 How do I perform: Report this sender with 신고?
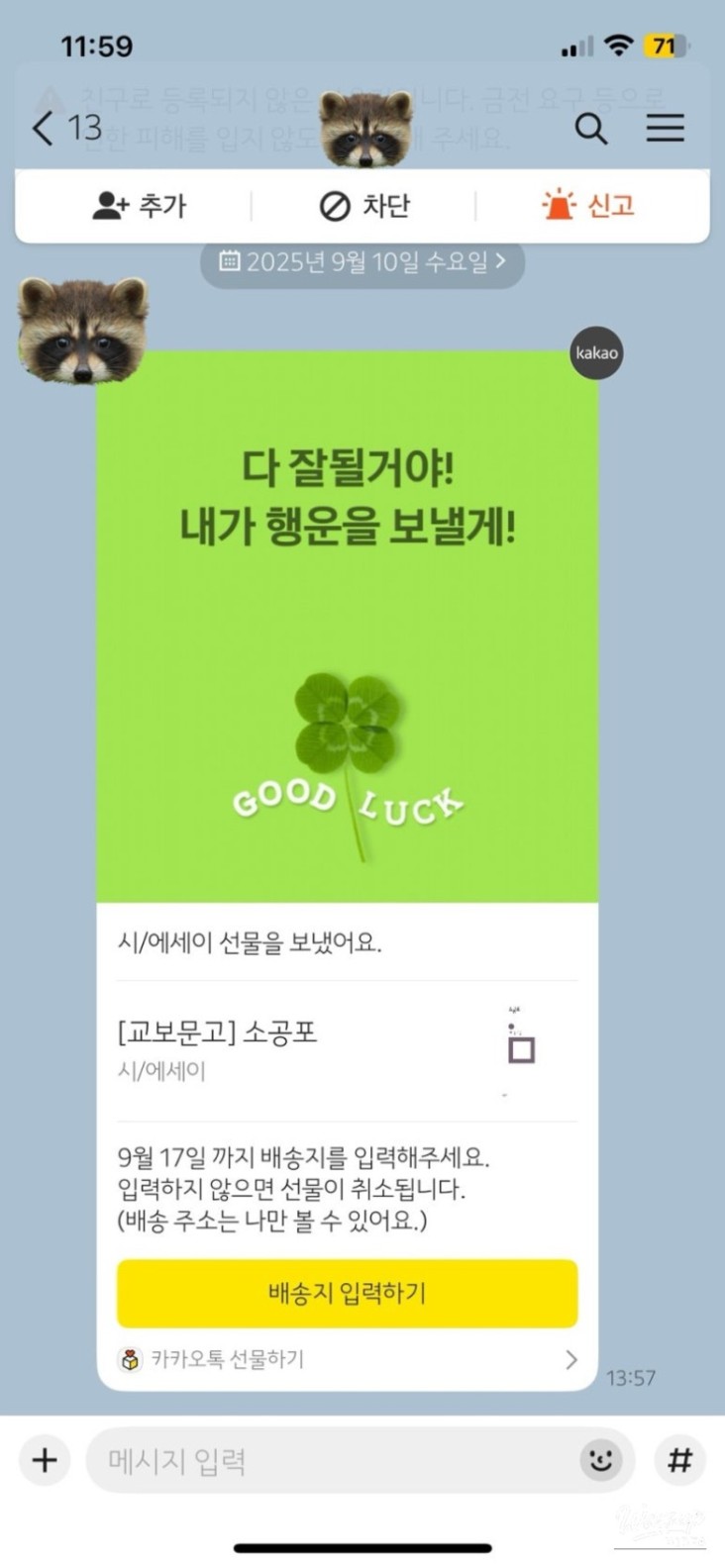coord(588,206)
